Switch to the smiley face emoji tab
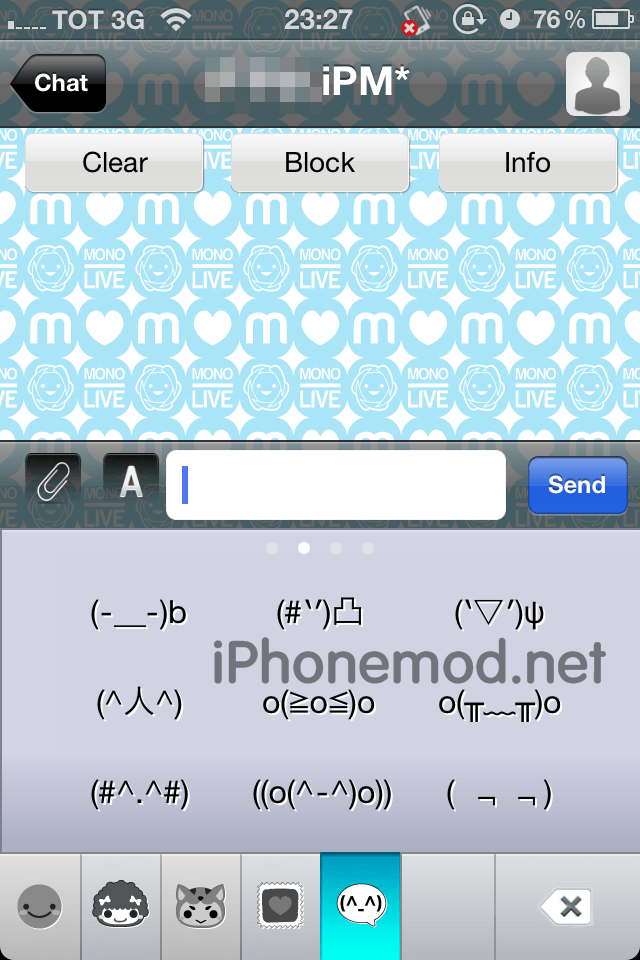Screen dimensions: 640x960 pyautogui.click(x=40, y=907)
